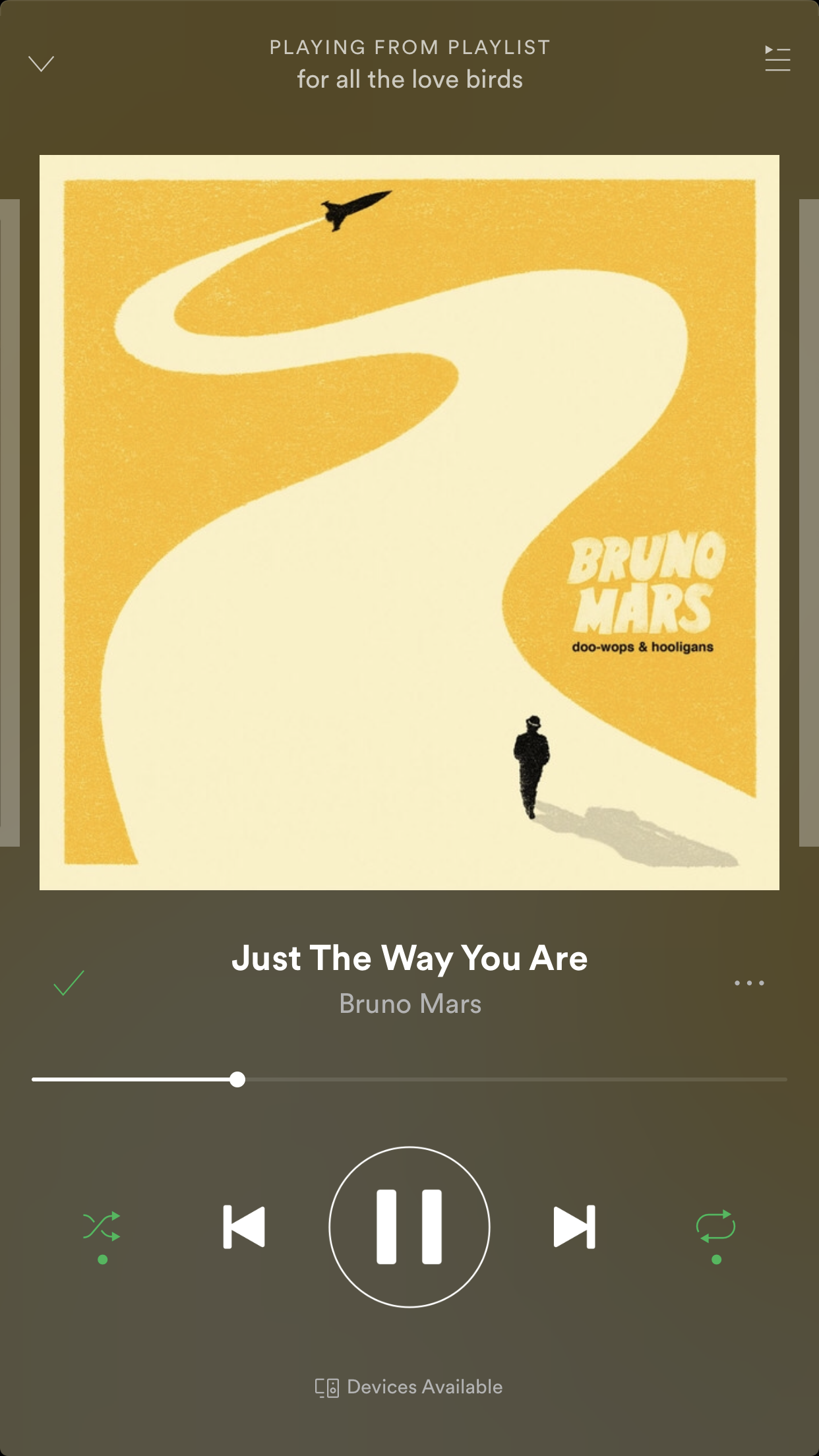The width and height of the screenshot is (819, 1456).
Task: Select the Playing From Playlist header
Action: 409,47
